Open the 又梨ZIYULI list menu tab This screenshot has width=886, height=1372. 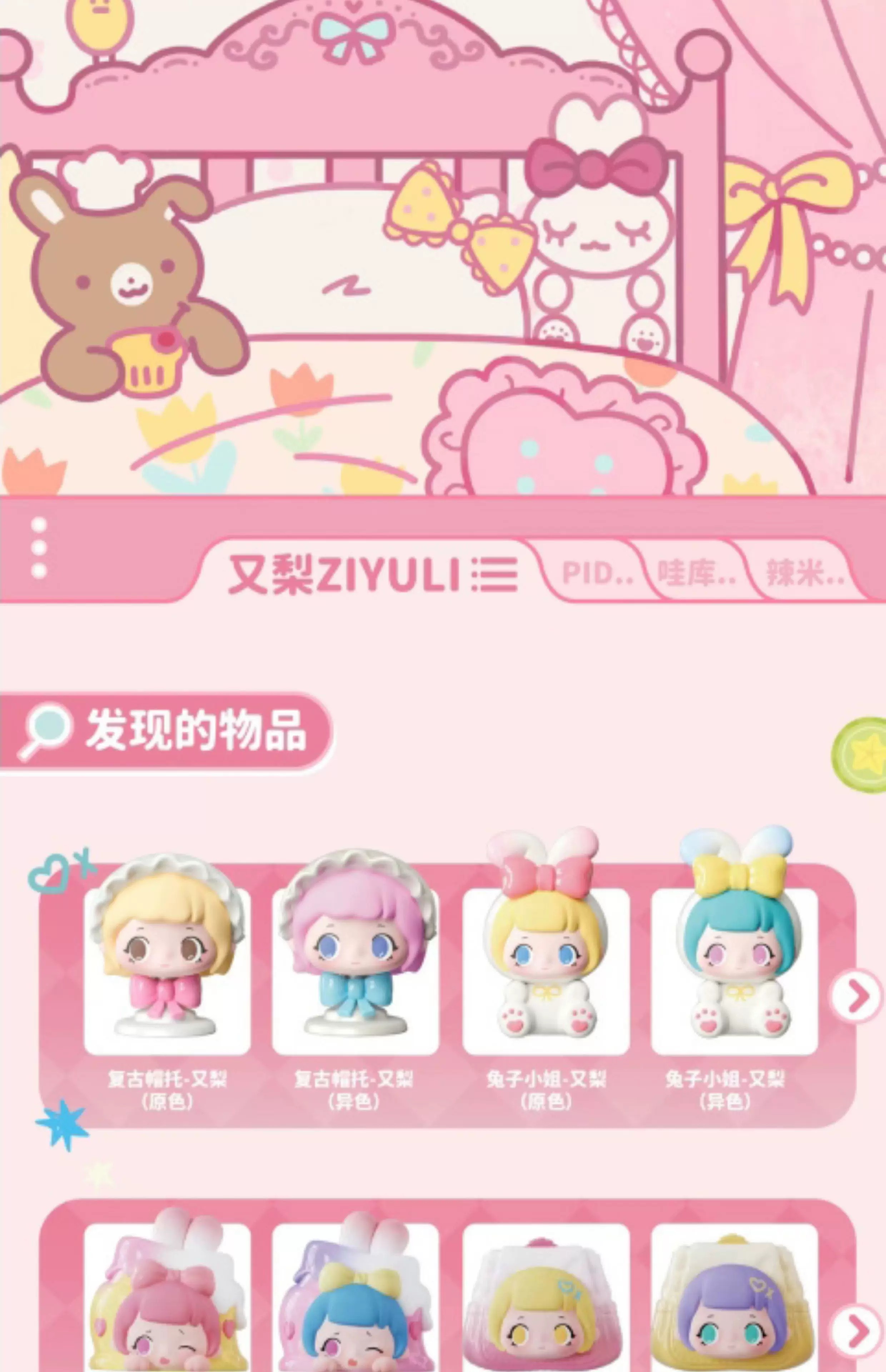pos(373,574)
